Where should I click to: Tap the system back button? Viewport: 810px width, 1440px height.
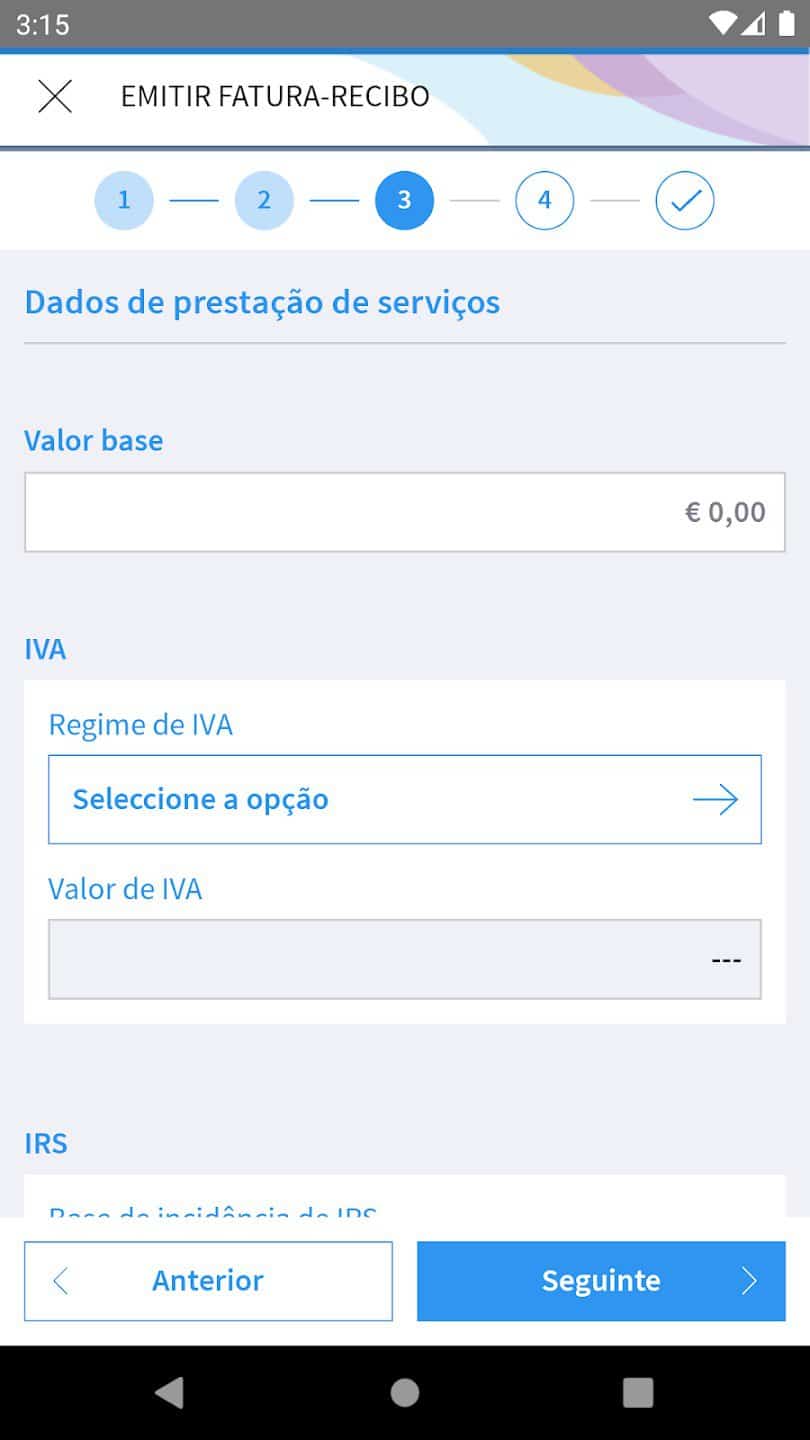click(169, 1392)
